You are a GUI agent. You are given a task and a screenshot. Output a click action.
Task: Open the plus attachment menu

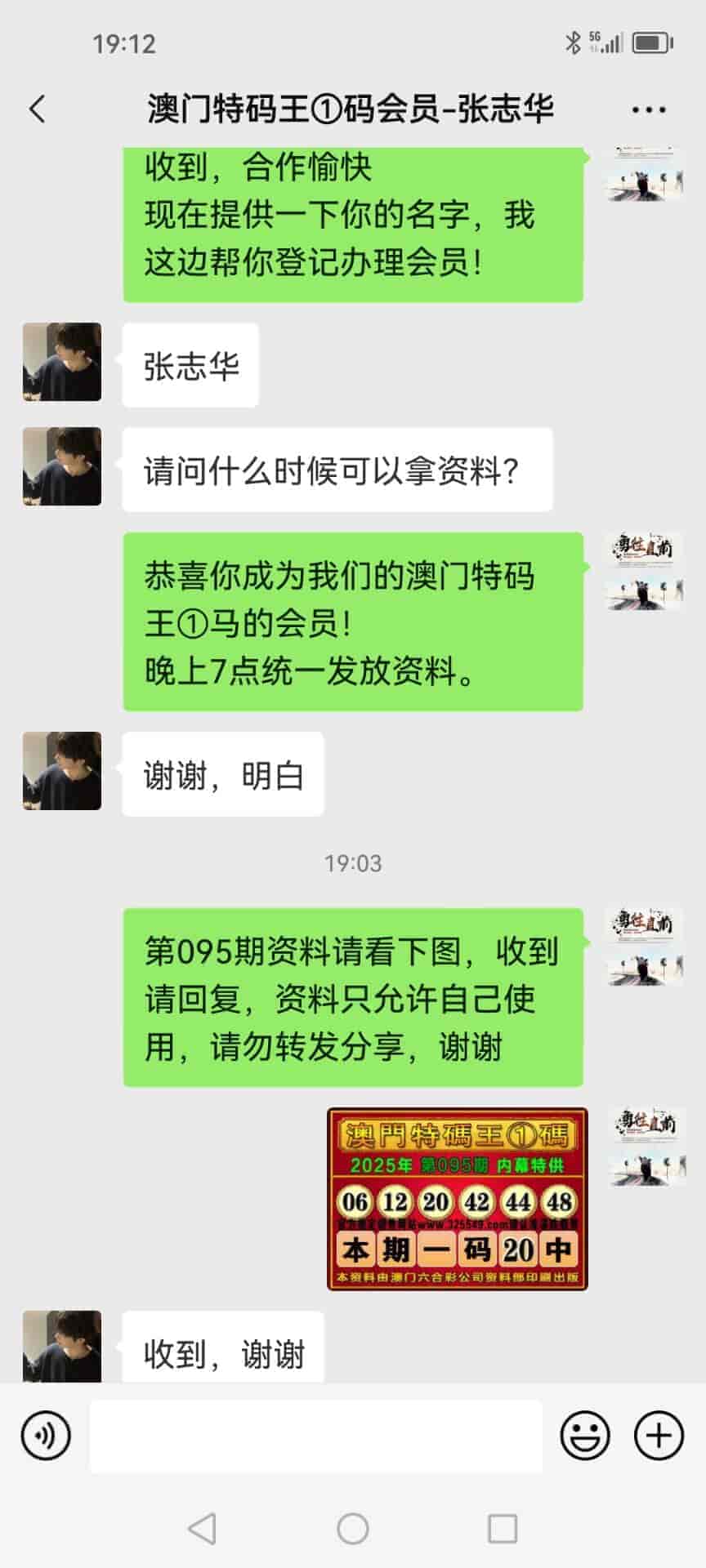pyautogui.click(x=659, y=1436)
